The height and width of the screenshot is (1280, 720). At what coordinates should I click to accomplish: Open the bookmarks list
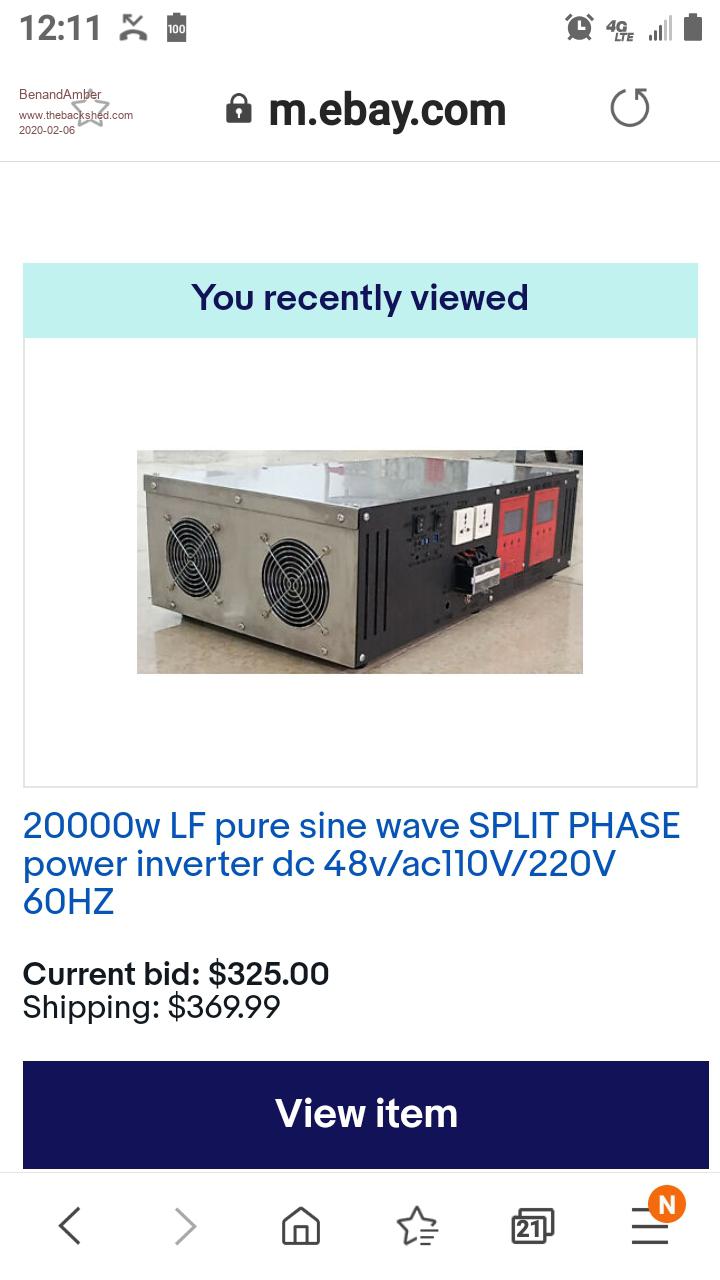point(416,1225)
